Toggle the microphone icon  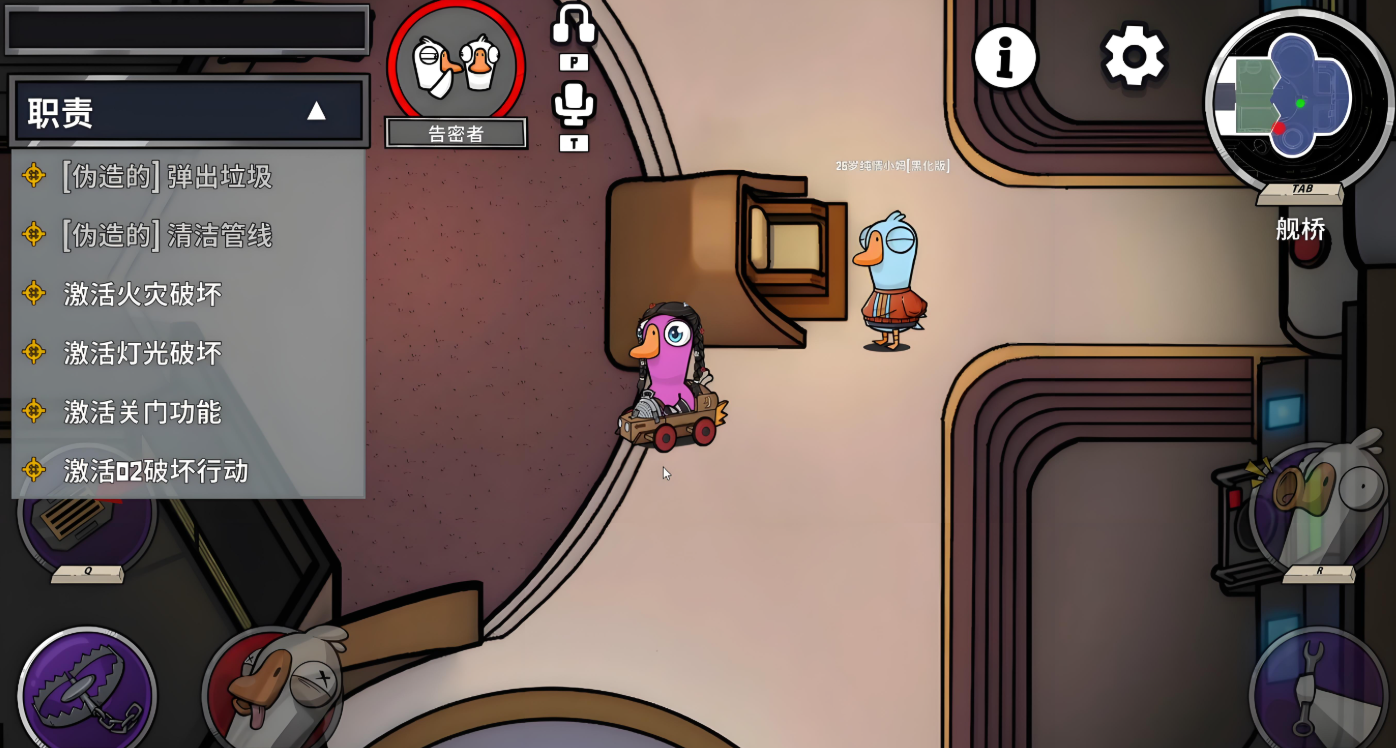tap(574, 104)
